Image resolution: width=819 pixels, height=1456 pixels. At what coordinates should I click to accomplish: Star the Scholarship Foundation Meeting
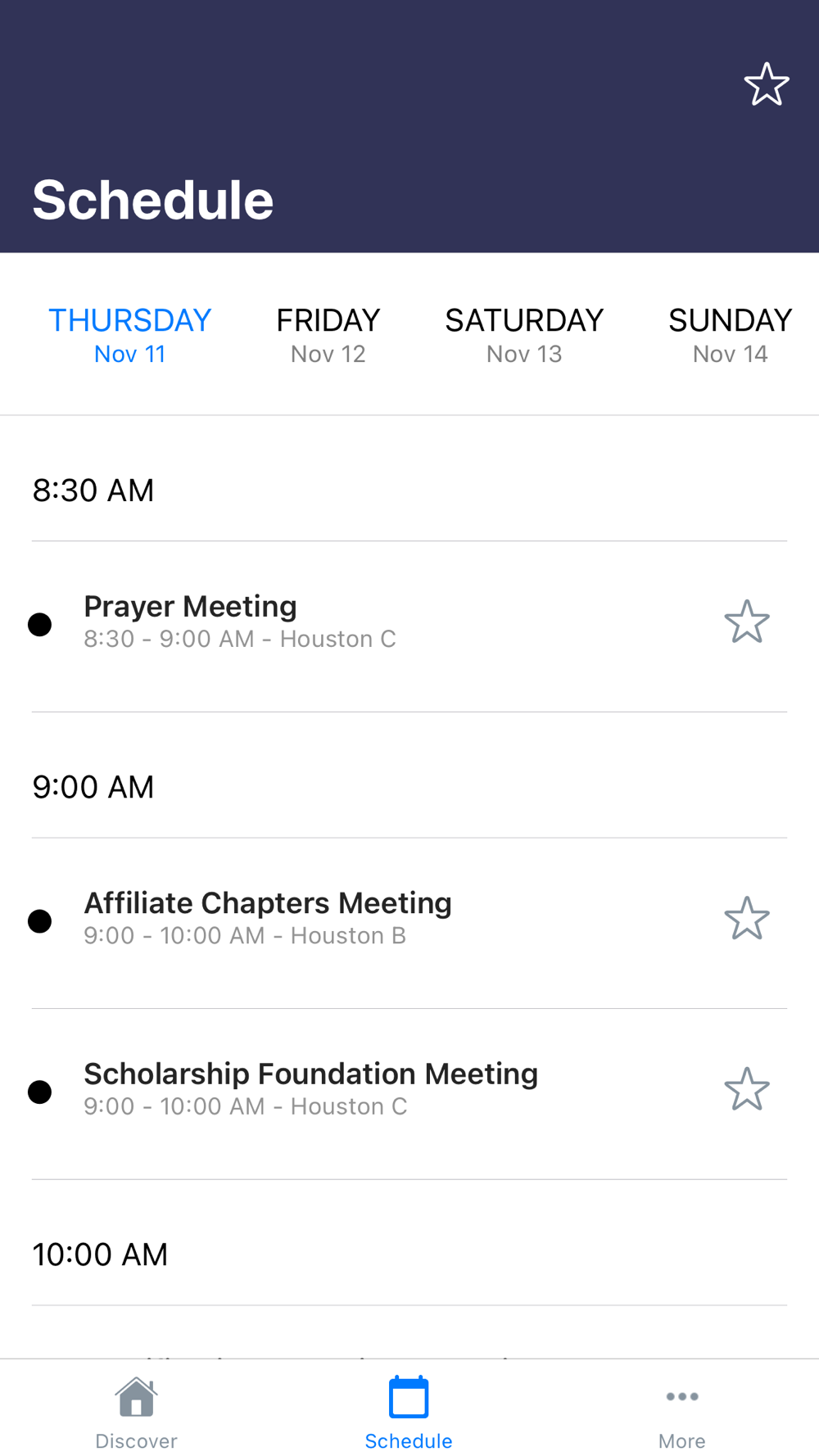(746, 1088)
